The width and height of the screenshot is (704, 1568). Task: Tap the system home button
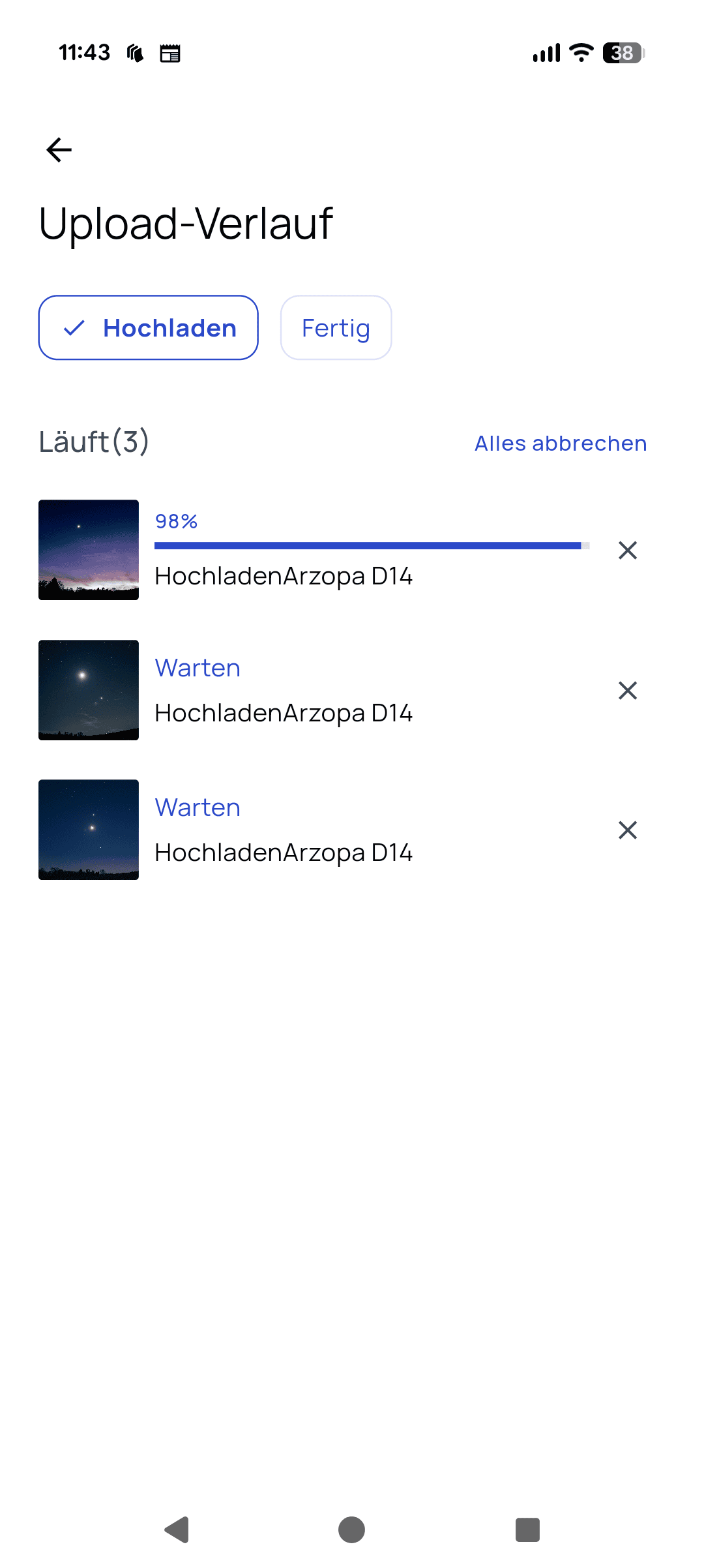pyautogui.click(x=352, y=1530)
